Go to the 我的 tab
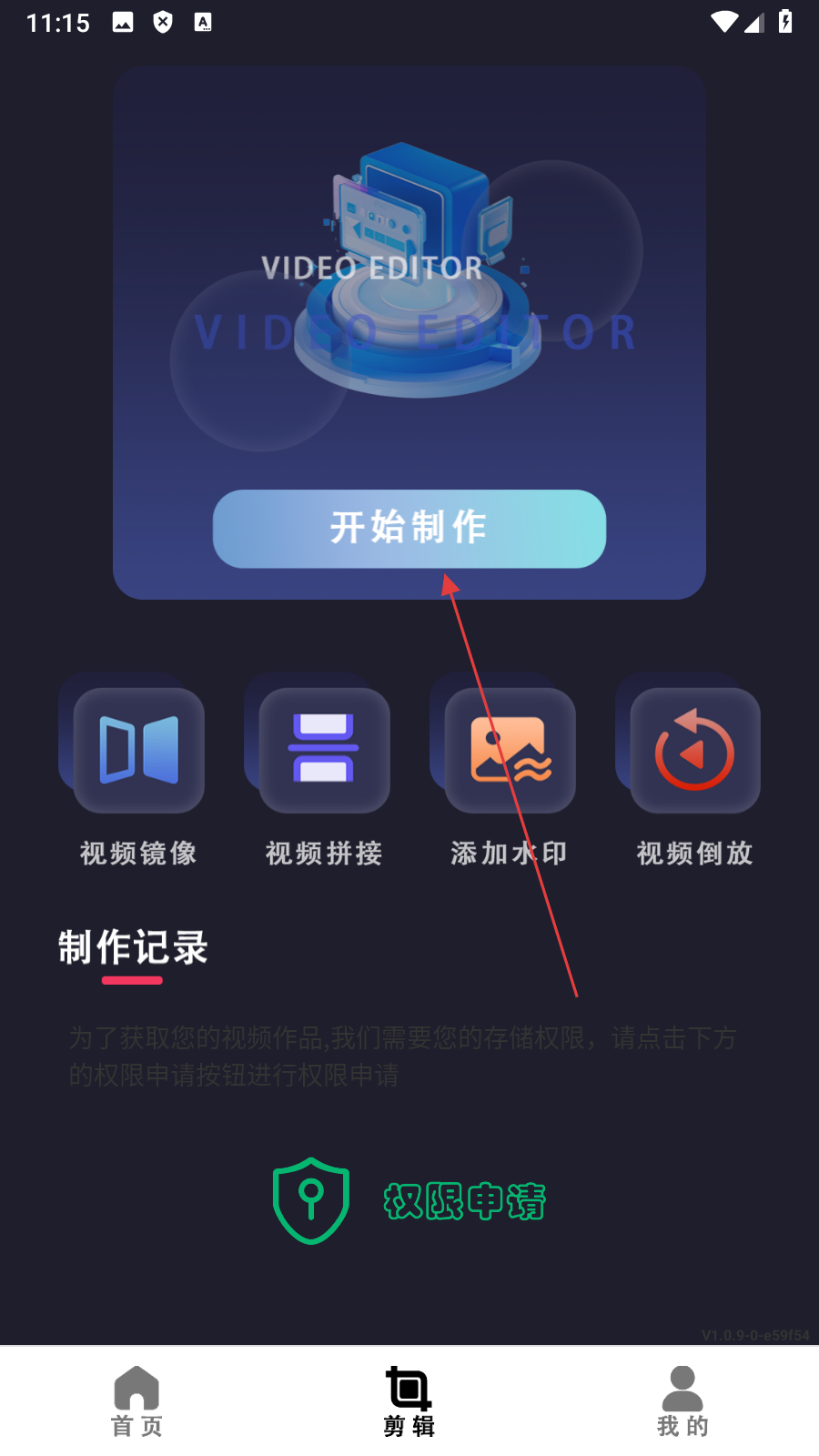This screenshot has height=1456, width=819. tap(682, 1401)
